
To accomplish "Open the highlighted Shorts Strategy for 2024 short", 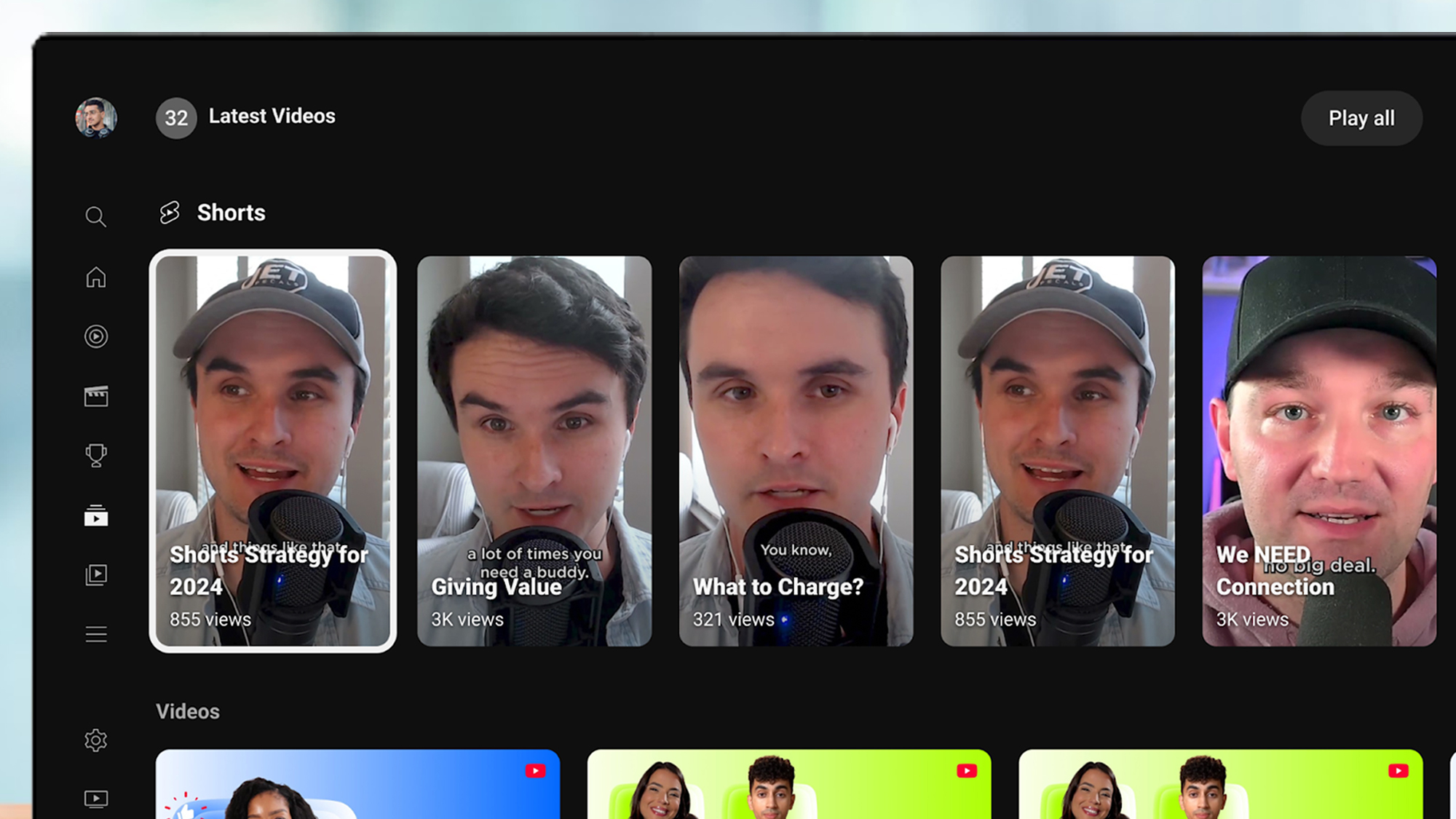I will point(273,451).
